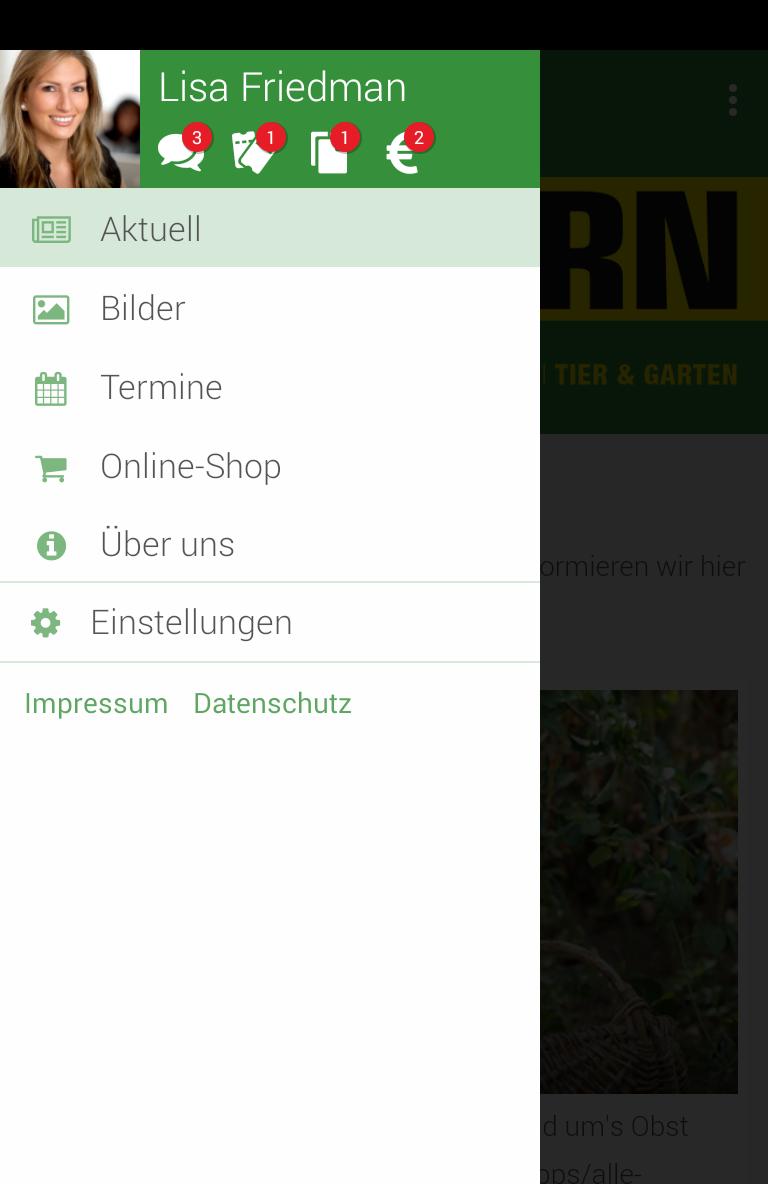Viewport: 768px width, 1184px height.
Task: Open the Online-Shop menu entry
Action: click(190, 466)
